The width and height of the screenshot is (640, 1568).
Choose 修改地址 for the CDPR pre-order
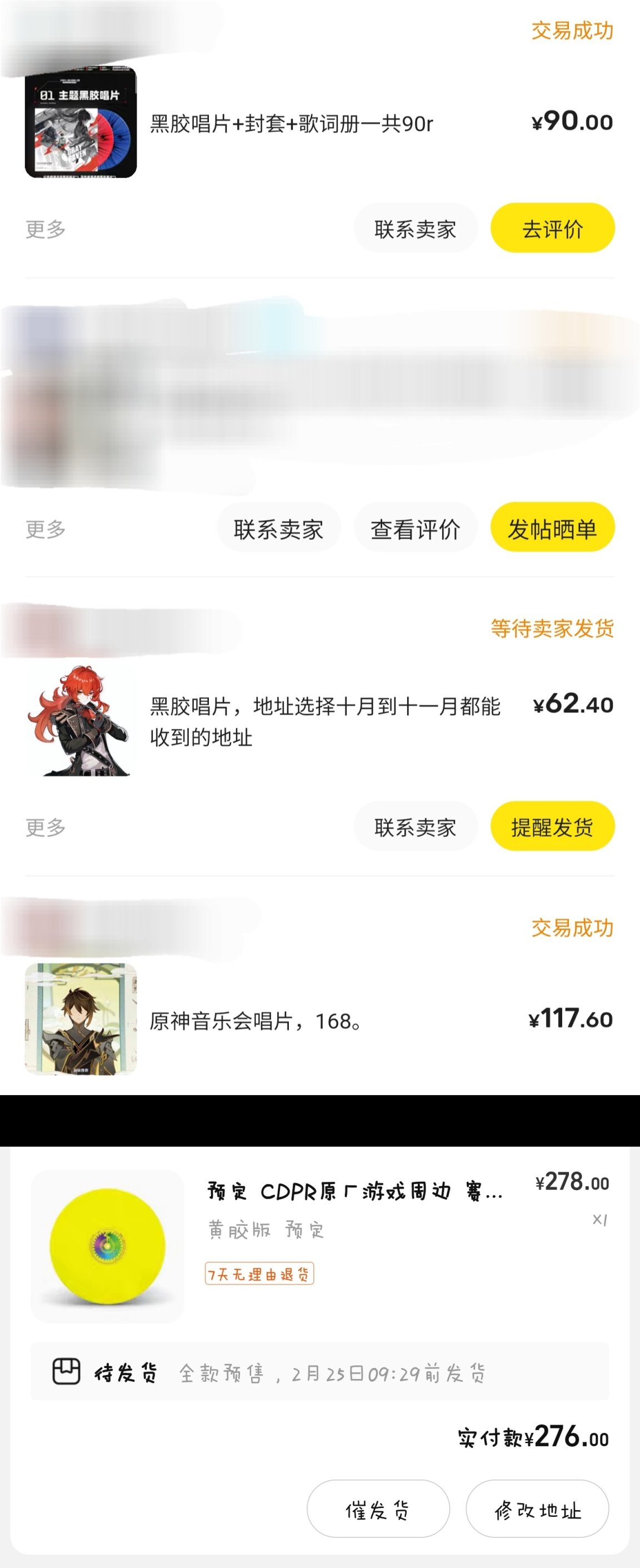537,1509
